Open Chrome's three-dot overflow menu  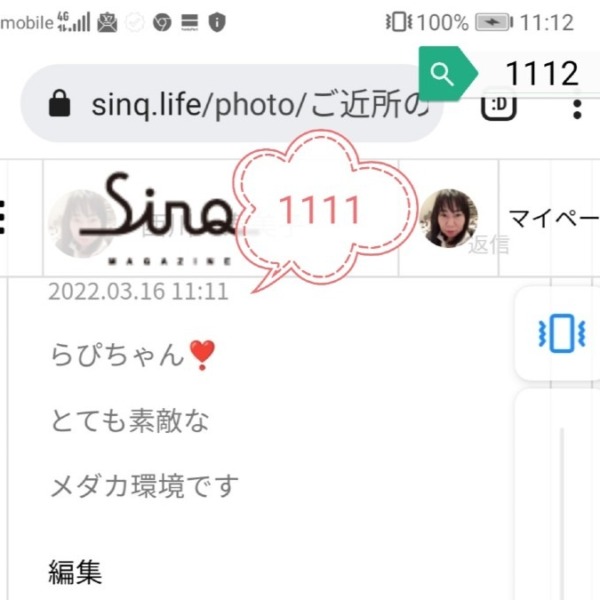(577, 107)
